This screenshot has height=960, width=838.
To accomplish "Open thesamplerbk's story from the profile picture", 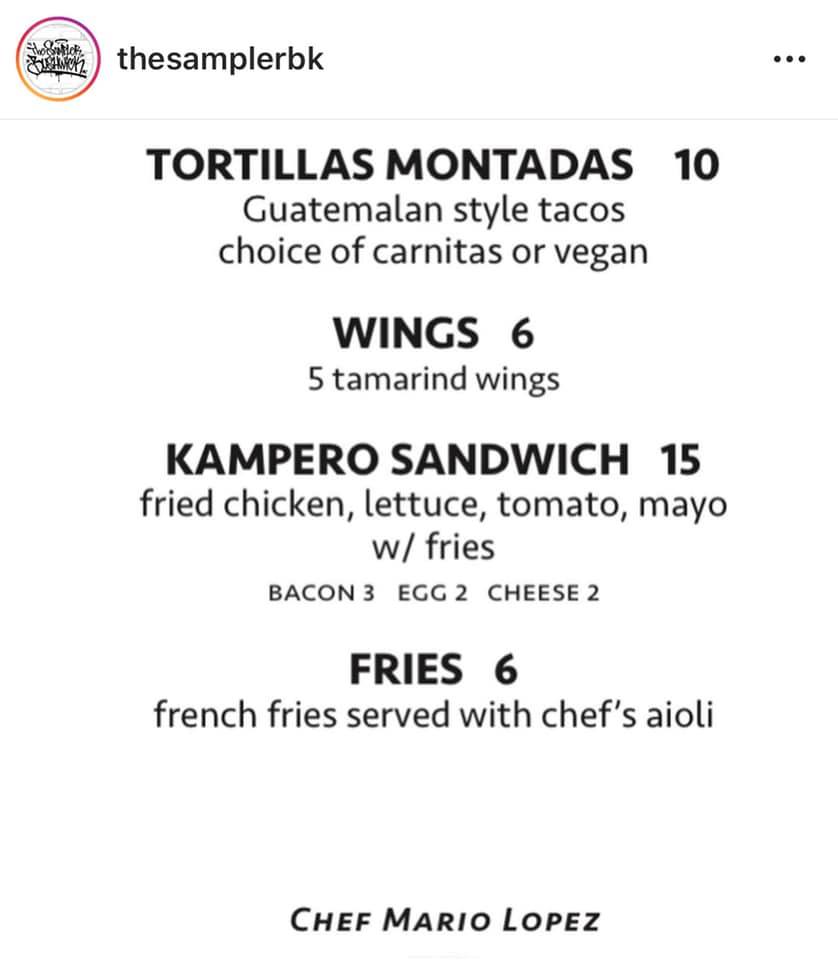I will (x=59, y=59).
